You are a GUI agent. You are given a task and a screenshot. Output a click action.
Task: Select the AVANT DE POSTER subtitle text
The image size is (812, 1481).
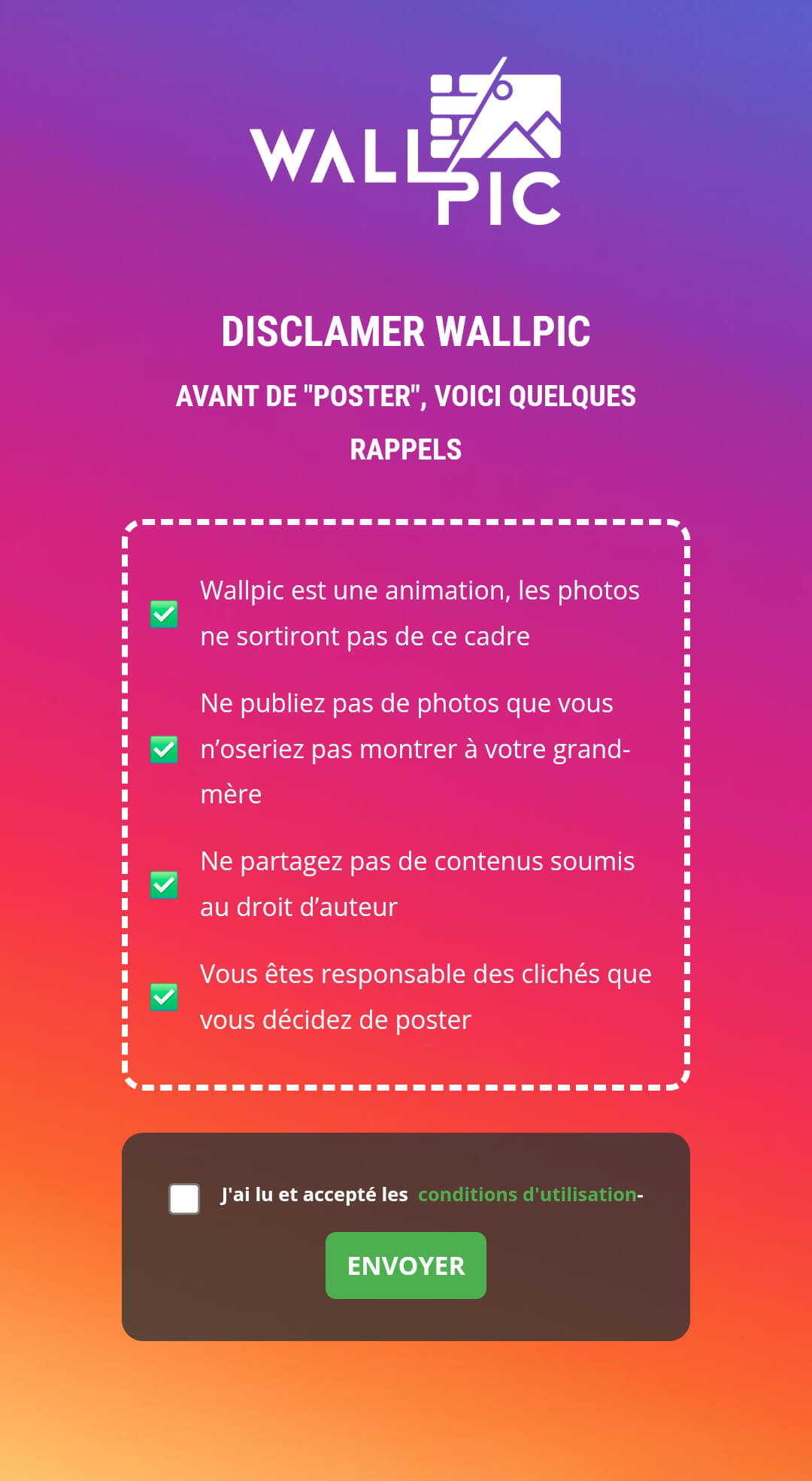pyautogui.click(x=406, y=396)
